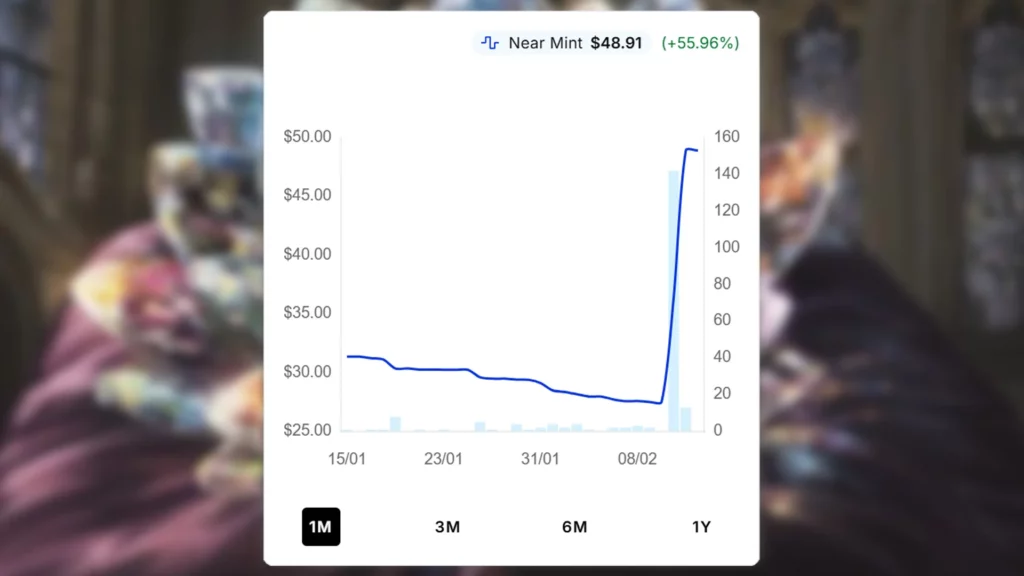Show the 6M chart range
Image resolution: width=1024 pixels, height=576 pixels.
click(574, 527)
